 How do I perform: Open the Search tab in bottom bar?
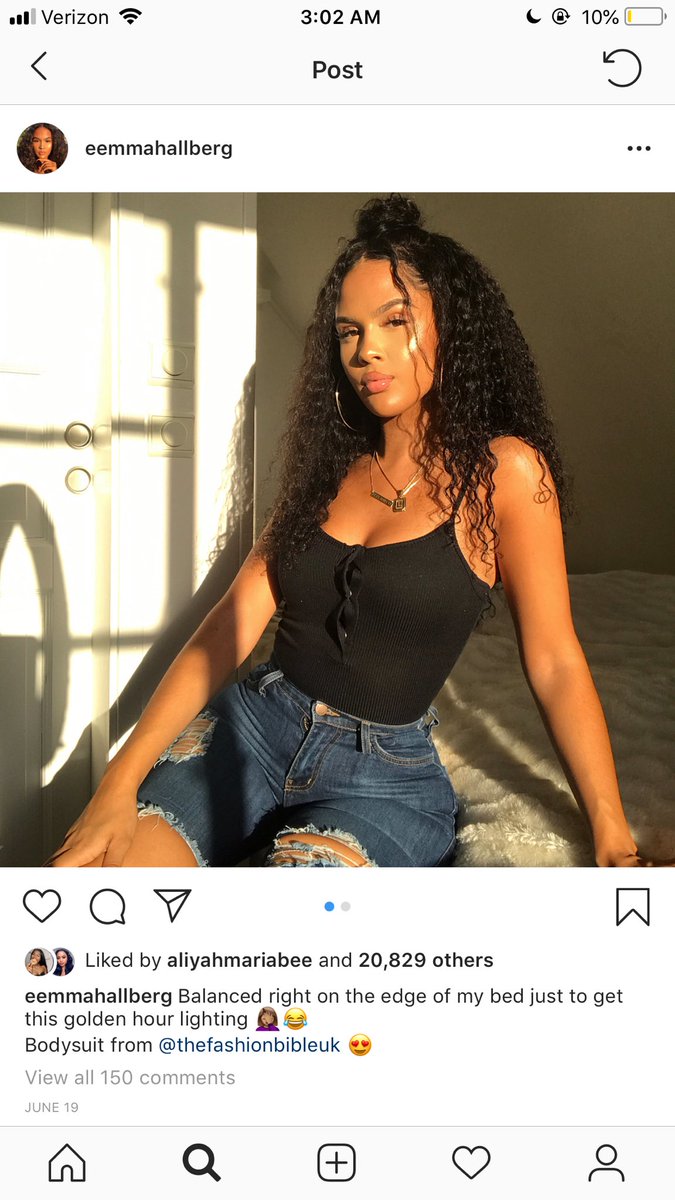201,1162
